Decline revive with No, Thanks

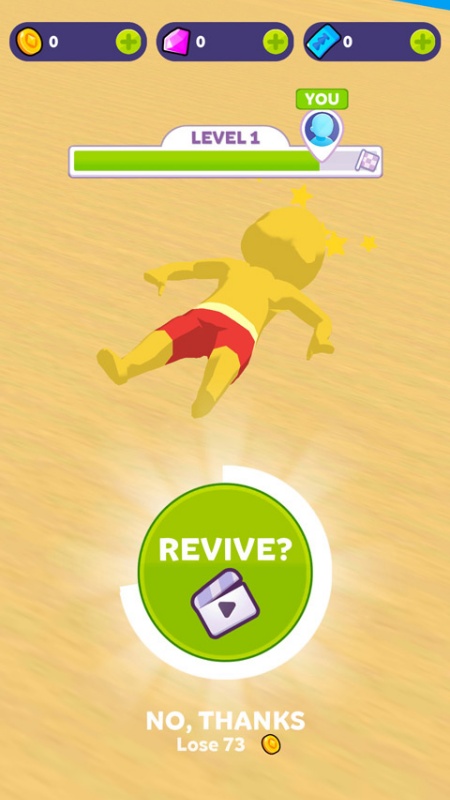(225, 721)
